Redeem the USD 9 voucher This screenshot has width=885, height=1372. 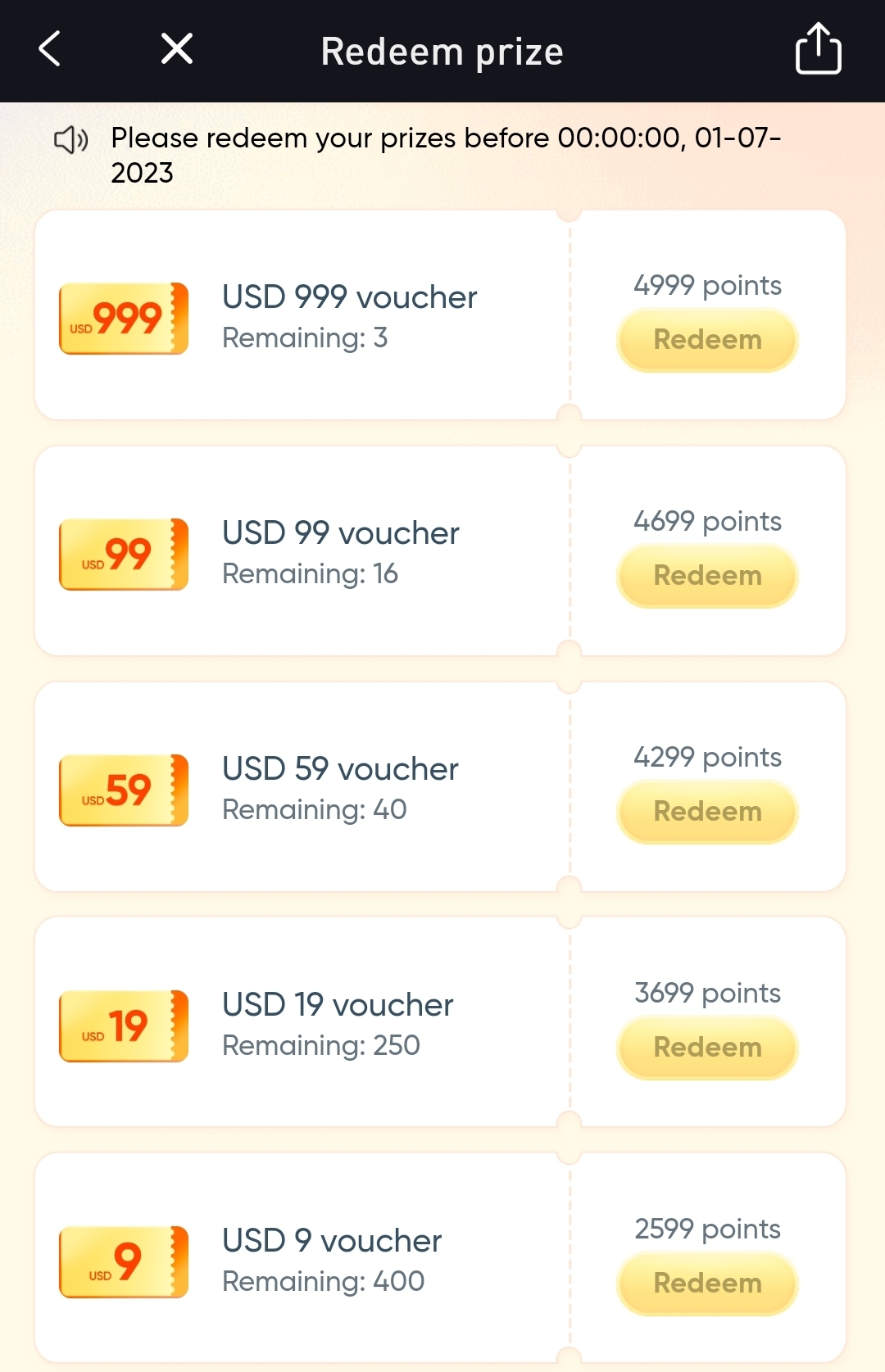(707, 1284)
